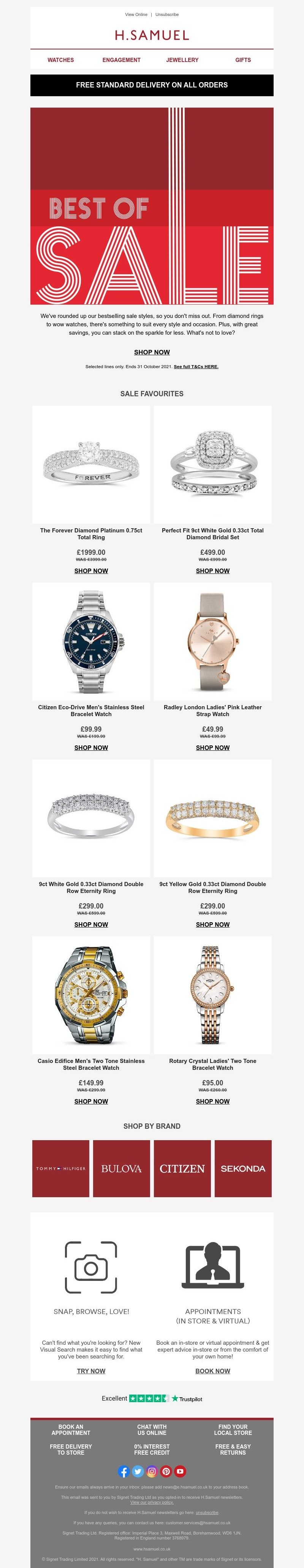Open the Watches category

[61, 60]
